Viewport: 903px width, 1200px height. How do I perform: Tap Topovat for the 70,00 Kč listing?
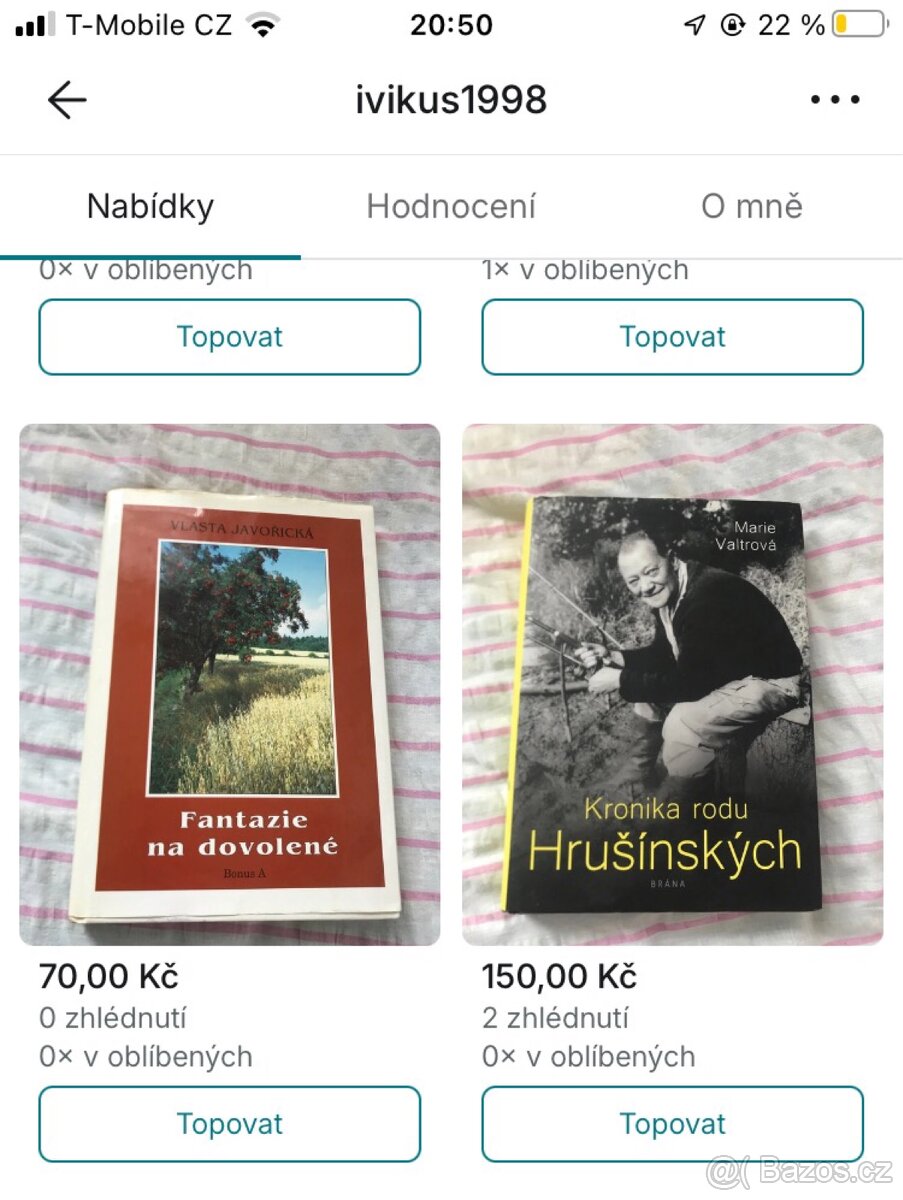coord(230,1124)
